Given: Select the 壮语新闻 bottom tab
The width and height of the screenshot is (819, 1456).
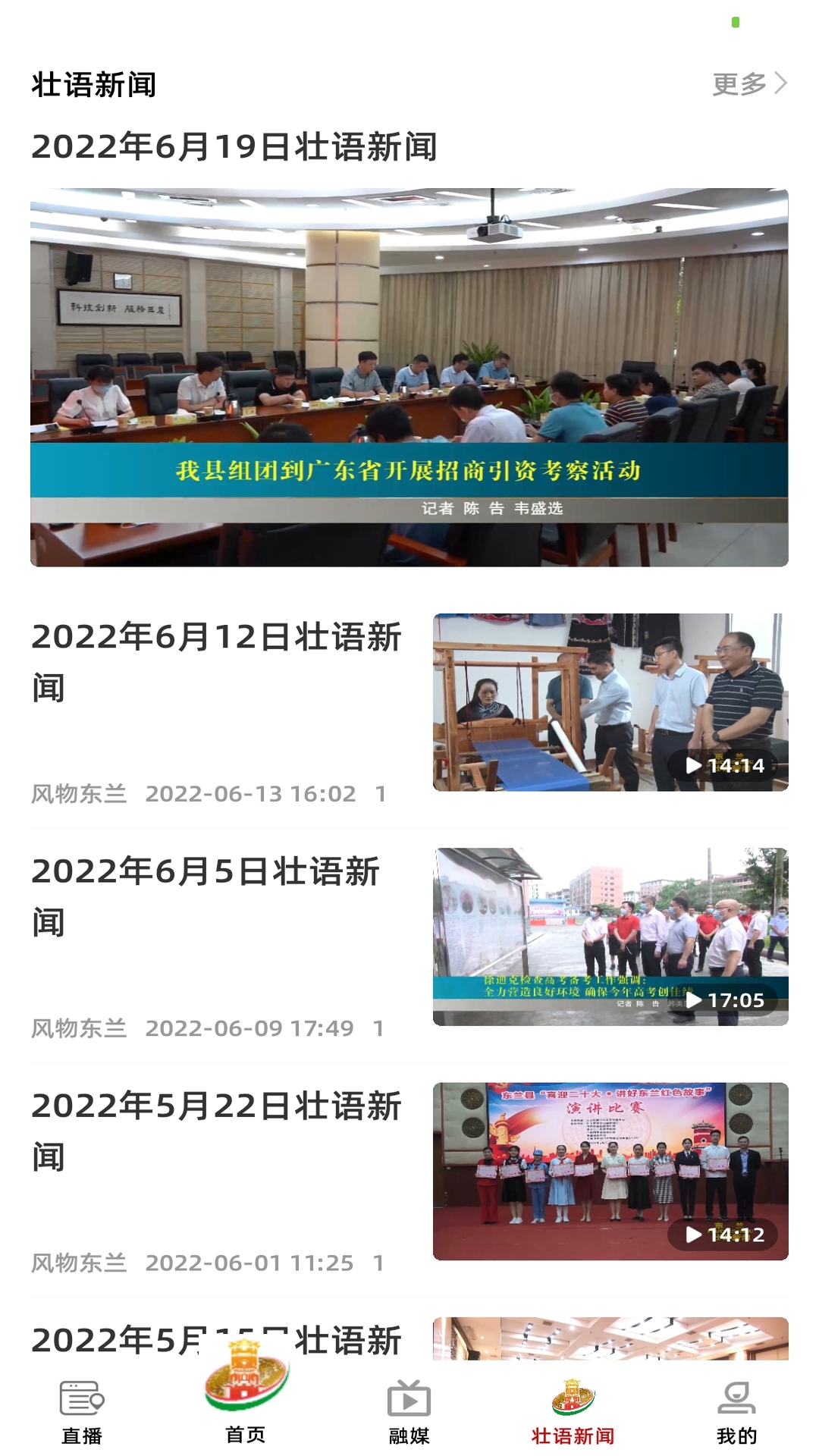Looking at the screenshot, I should [573, 1412].
